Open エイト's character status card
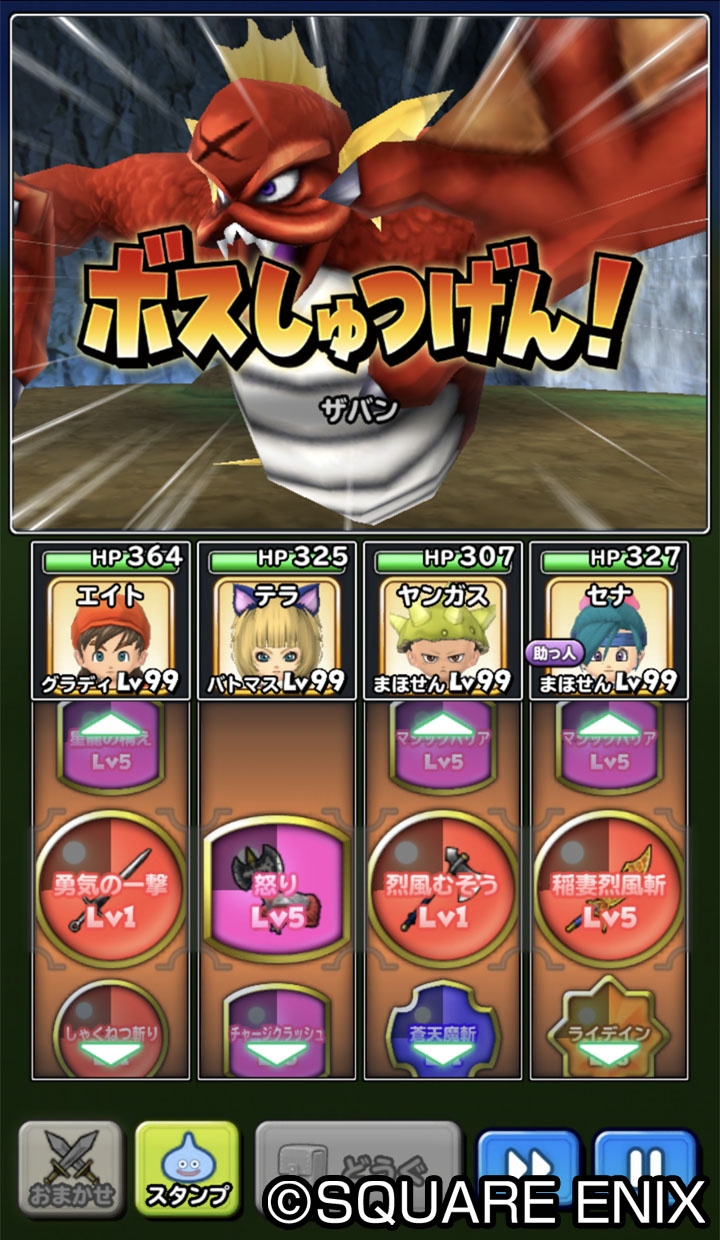720x1240 pixels. click(111, 620)
